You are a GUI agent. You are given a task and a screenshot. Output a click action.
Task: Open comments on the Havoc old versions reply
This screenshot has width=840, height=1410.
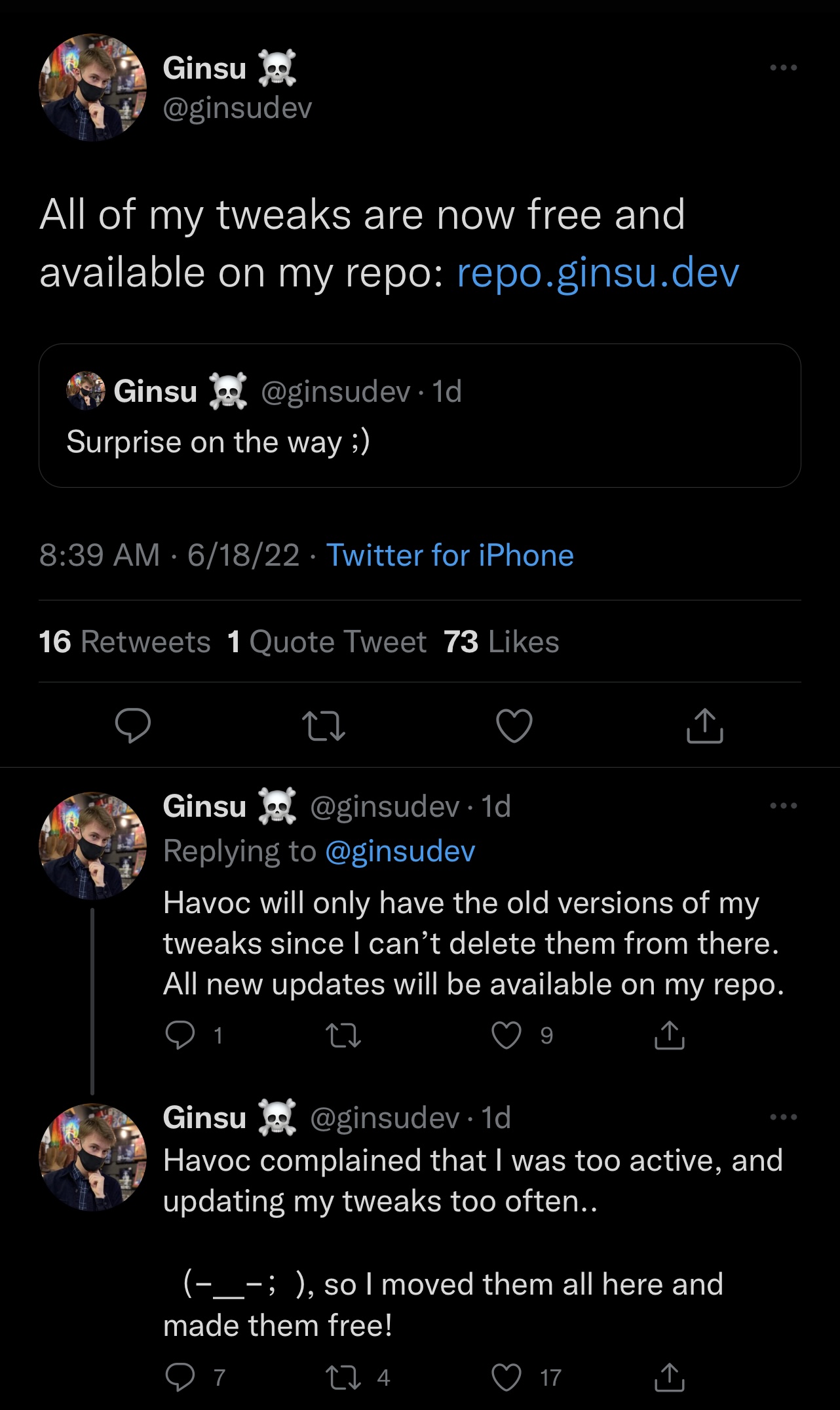pos(180,1036)
